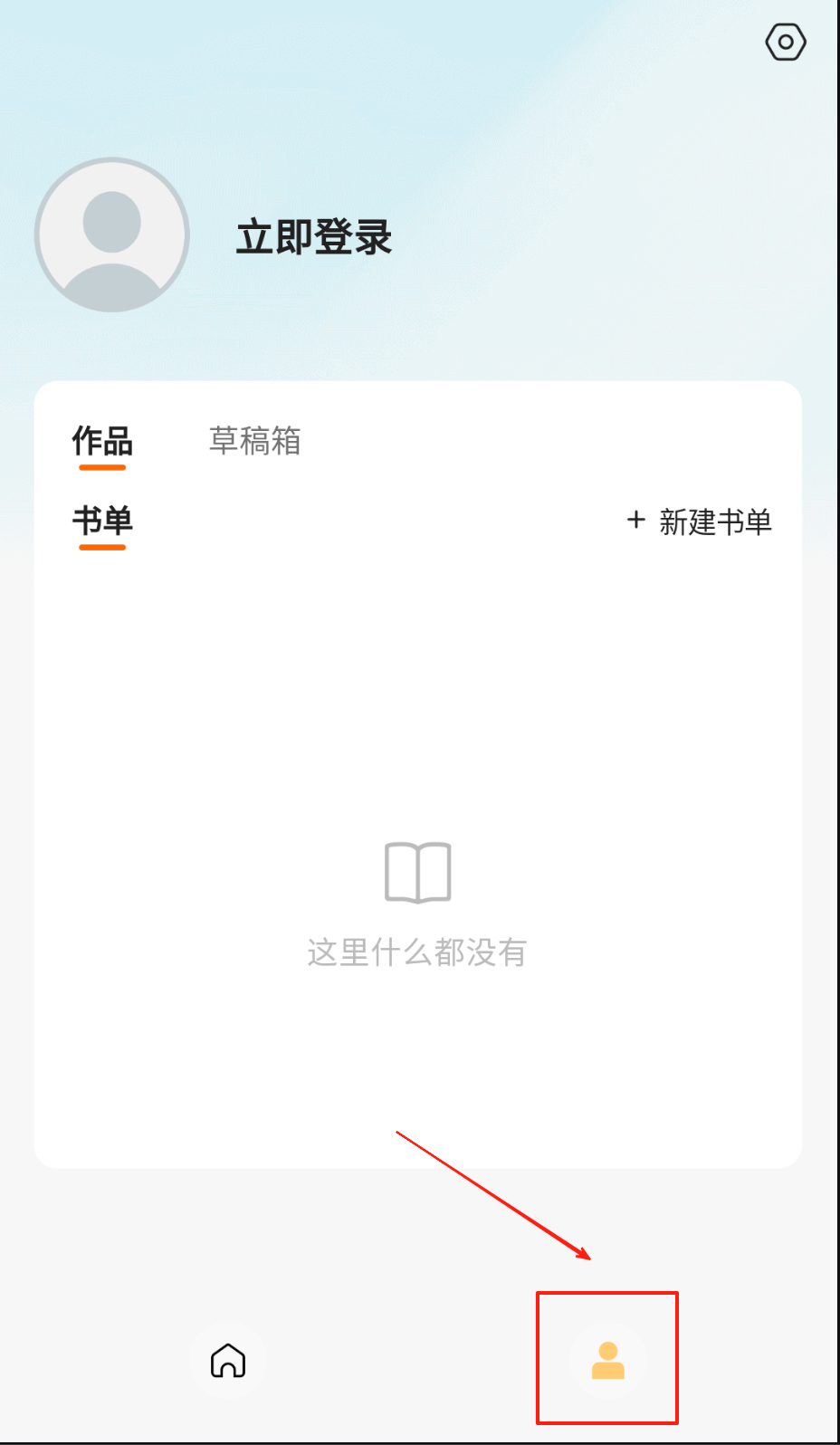This screenshot has width=840, height=1445.
Task: Select the 书单 sub-tab
Action: (102, 522)
